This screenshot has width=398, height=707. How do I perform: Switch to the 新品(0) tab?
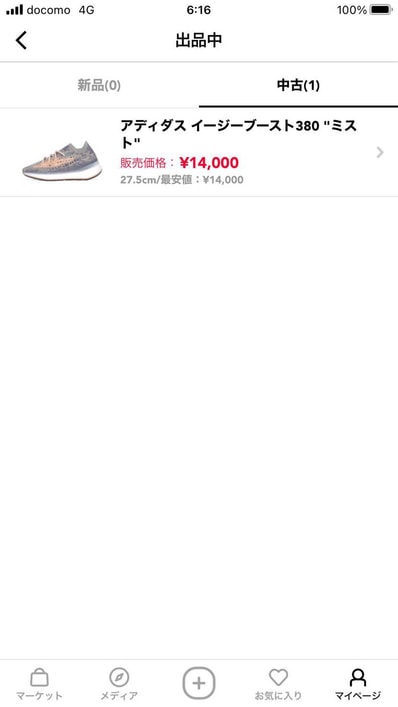coord(99,85)
